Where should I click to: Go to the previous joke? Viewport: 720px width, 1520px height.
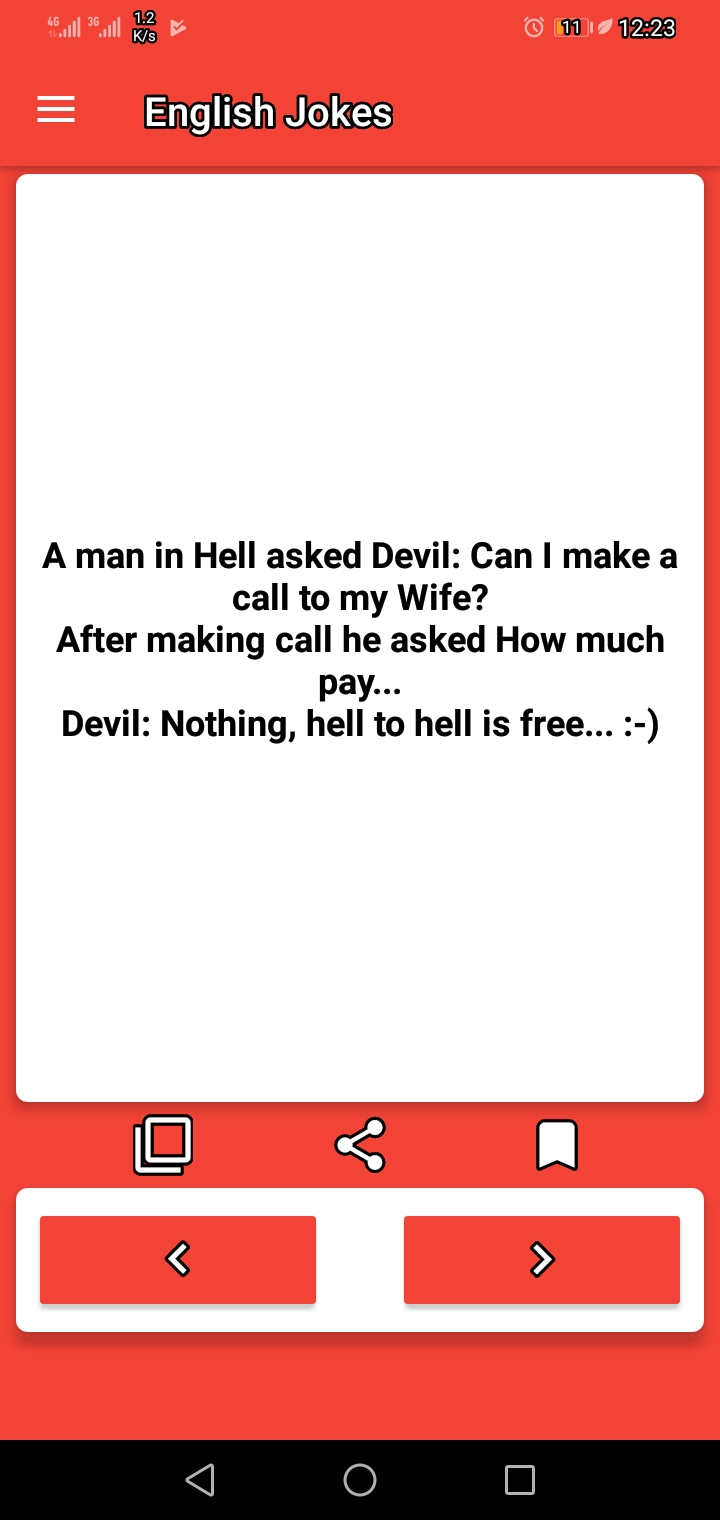coord(178,1259)
